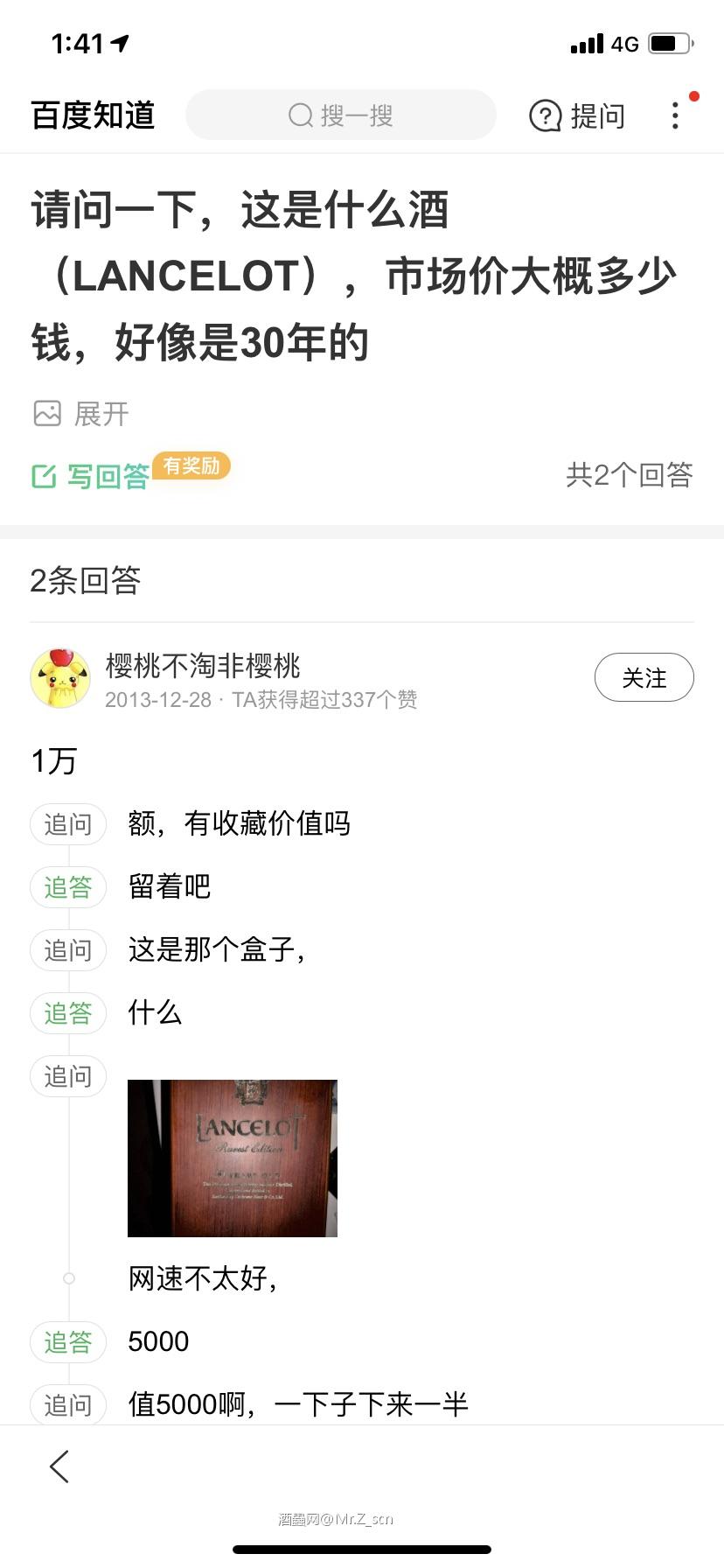
Task: Expand the question details via 展开
Action: 102,413
